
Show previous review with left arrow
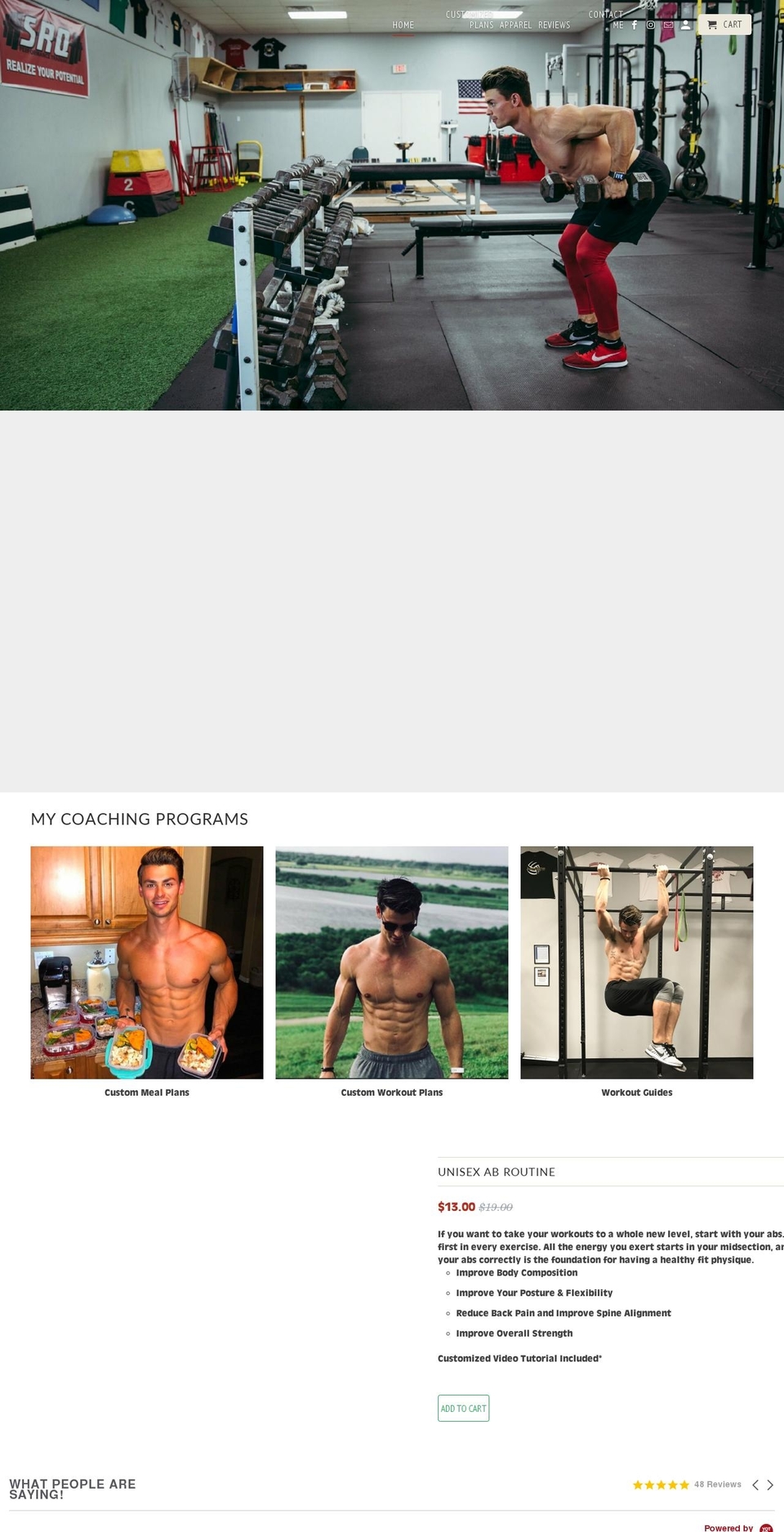pos(754,1485)
